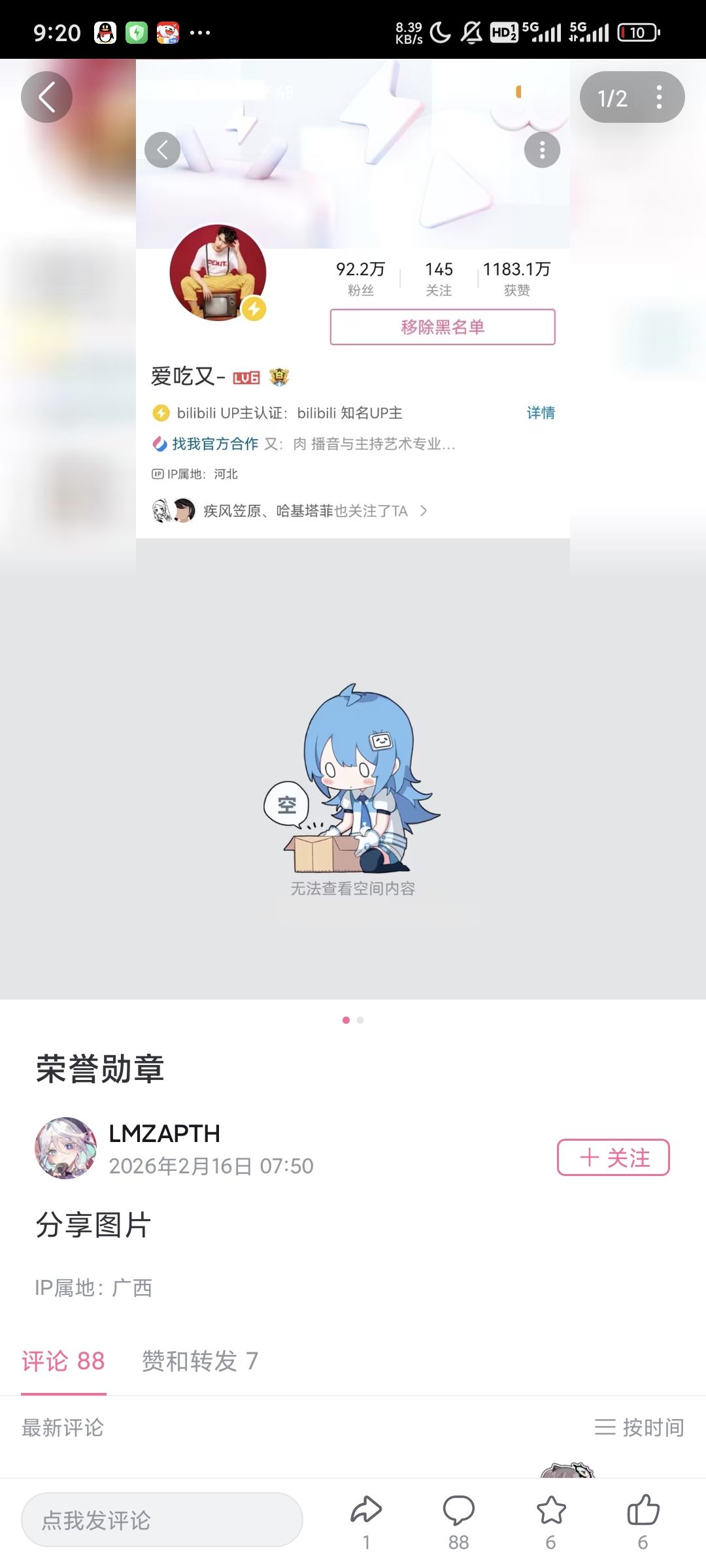Open the overflow menu beside 1/2
The height and width of the screenshot is (1568, 706).
[x=659, y=97]
